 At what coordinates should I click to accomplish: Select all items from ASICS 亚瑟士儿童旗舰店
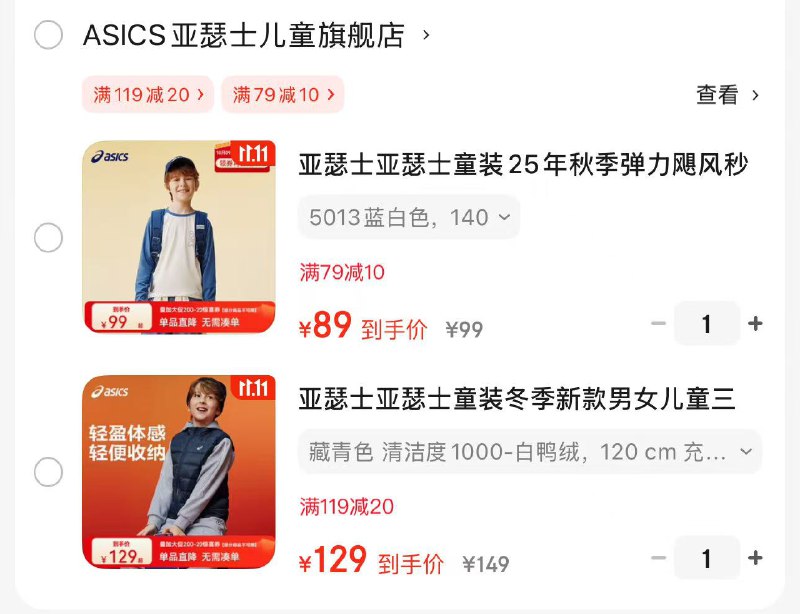(x=48, y=35)
